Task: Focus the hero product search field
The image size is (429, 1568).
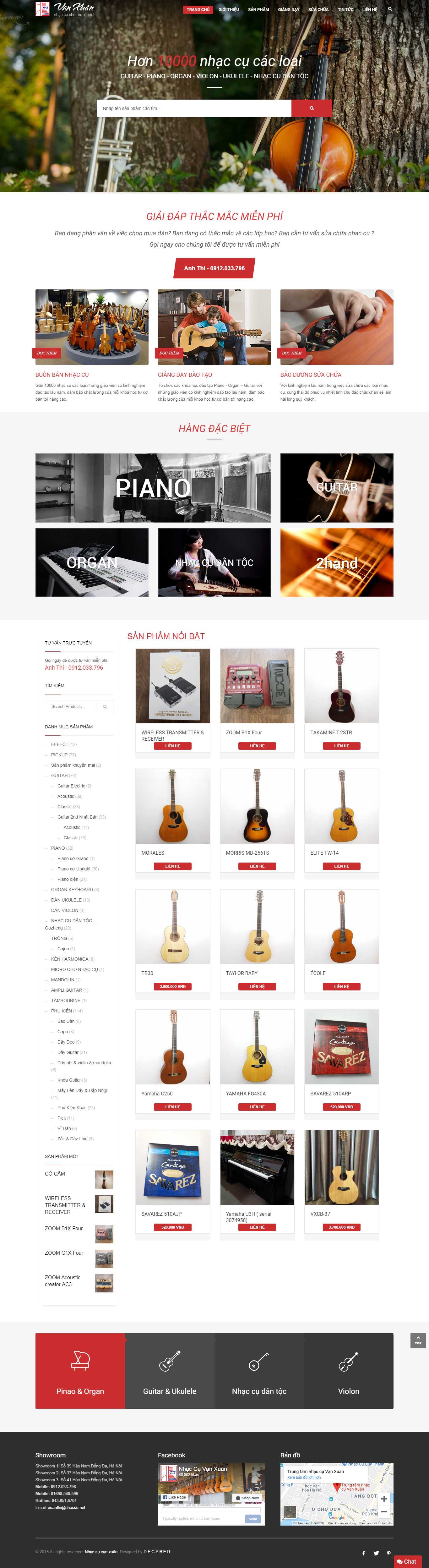Action: 193,108
